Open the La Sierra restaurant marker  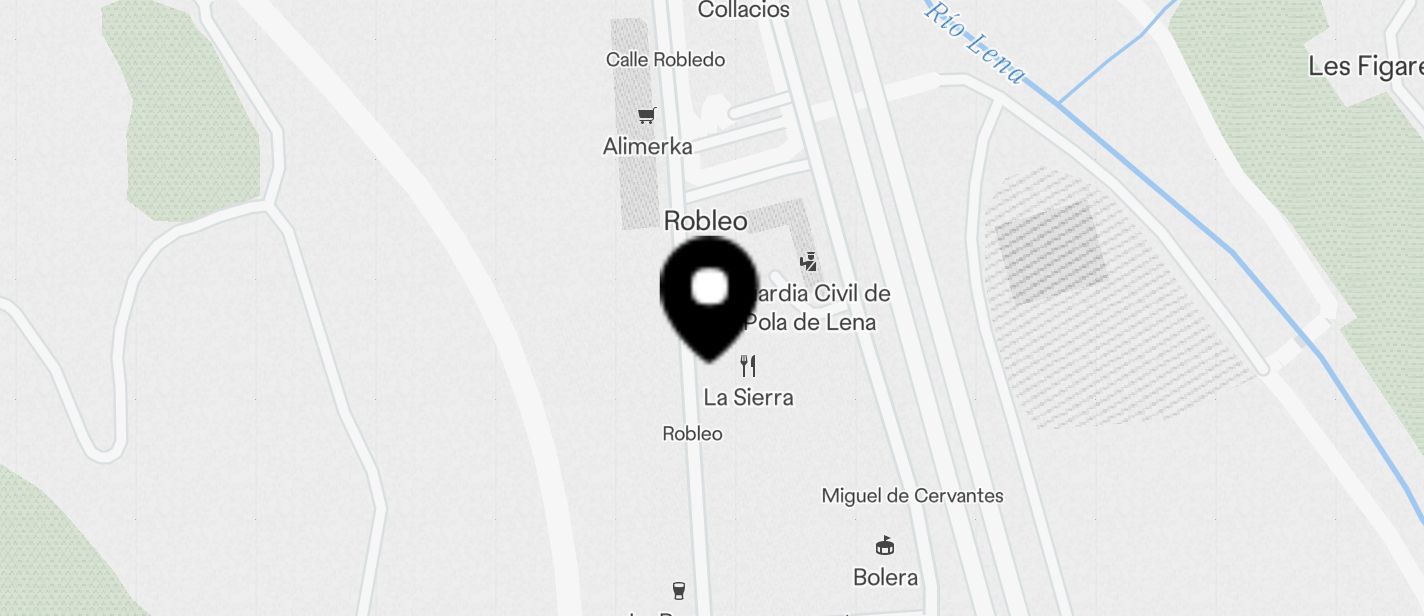(x=748, y=366)
